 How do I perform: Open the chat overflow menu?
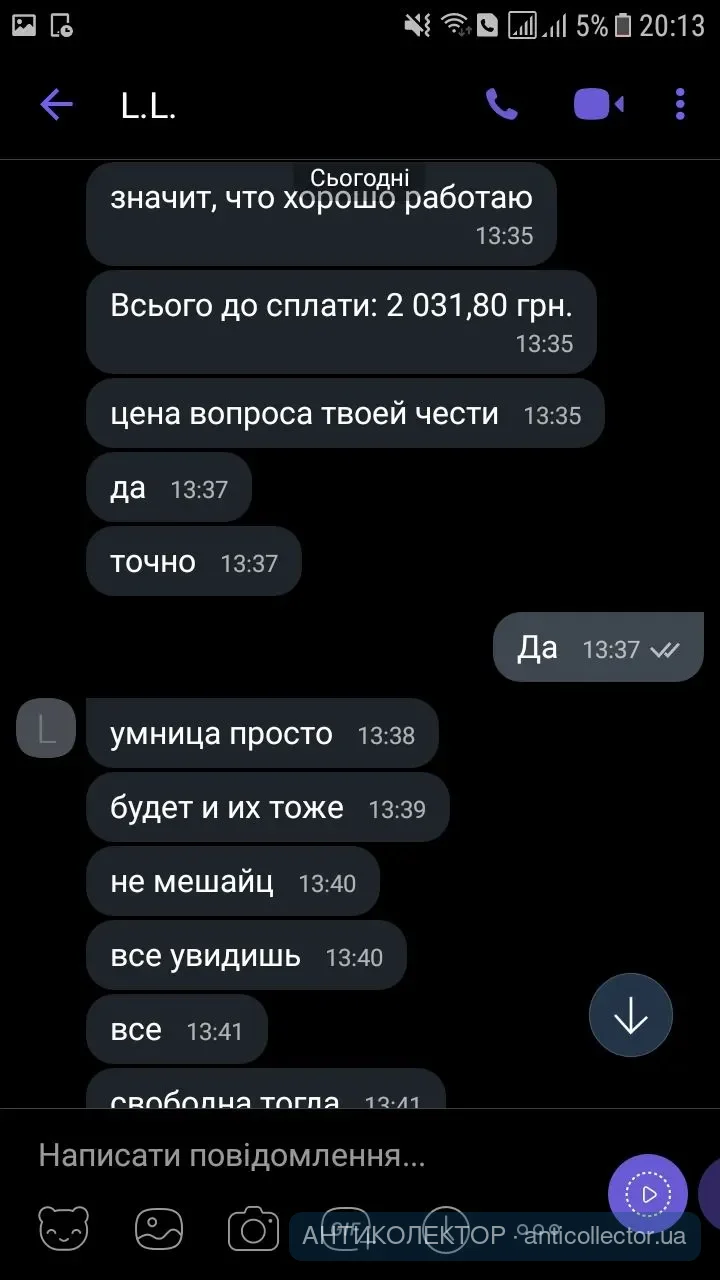click(x=680, y=105)
